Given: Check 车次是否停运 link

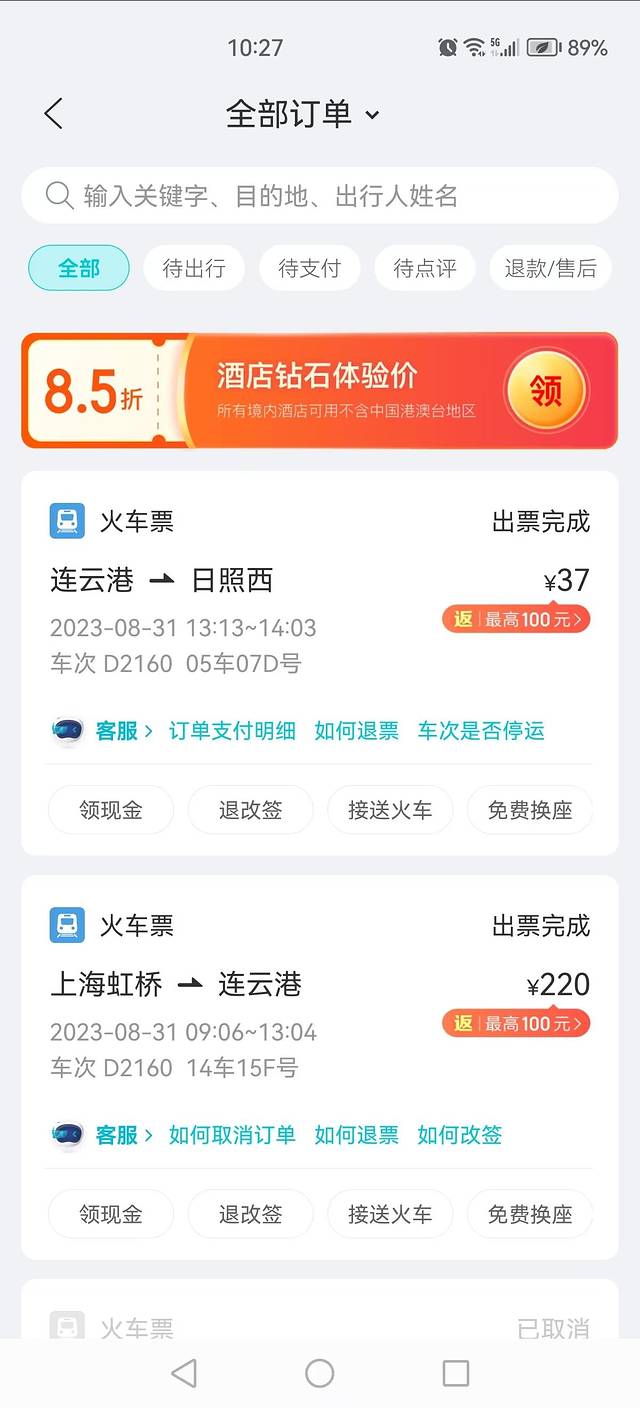Looking at the screenshot, I should click(x=481, y=731).
